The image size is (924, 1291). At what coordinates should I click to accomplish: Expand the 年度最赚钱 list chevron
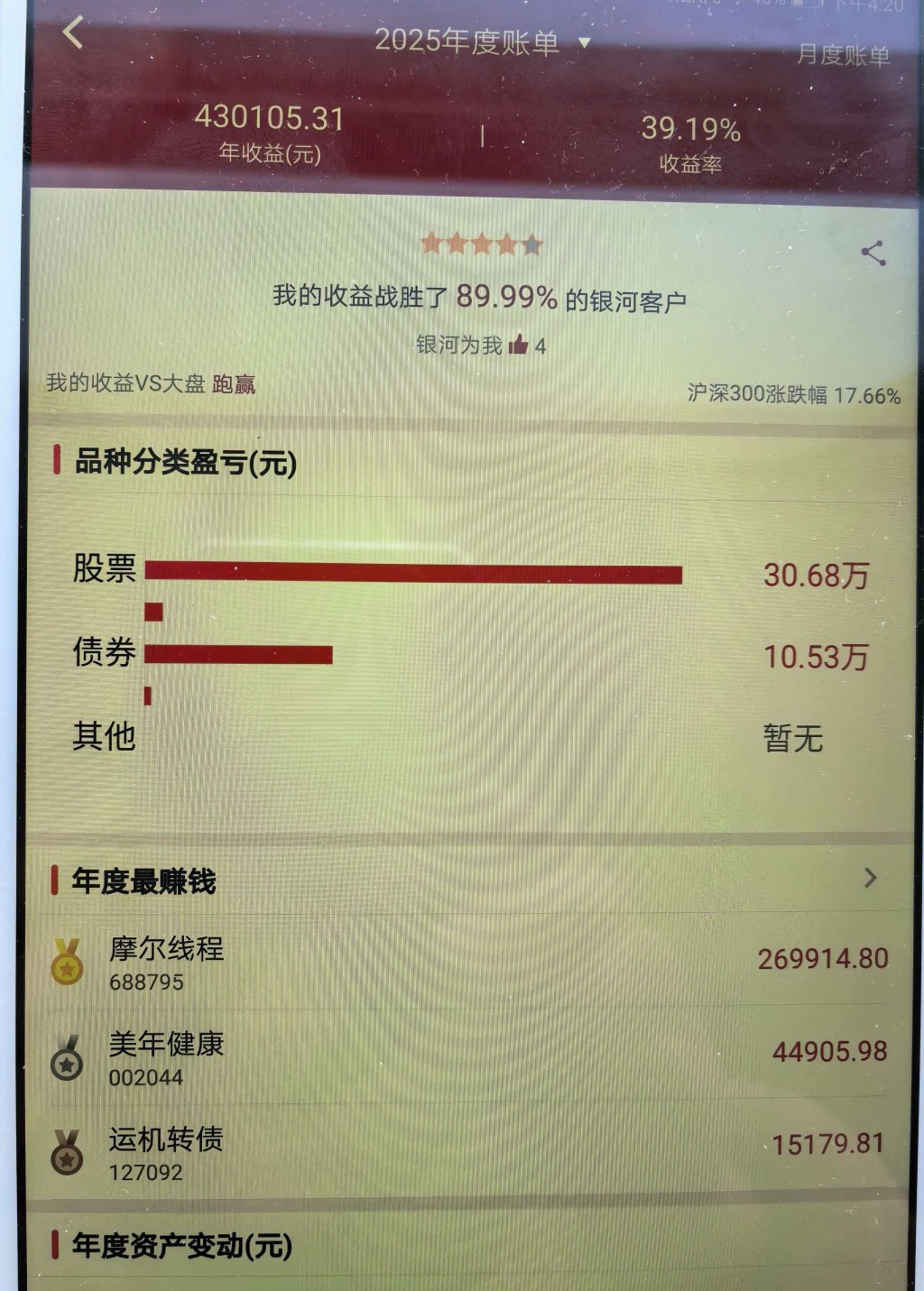[x=870, y=878]
